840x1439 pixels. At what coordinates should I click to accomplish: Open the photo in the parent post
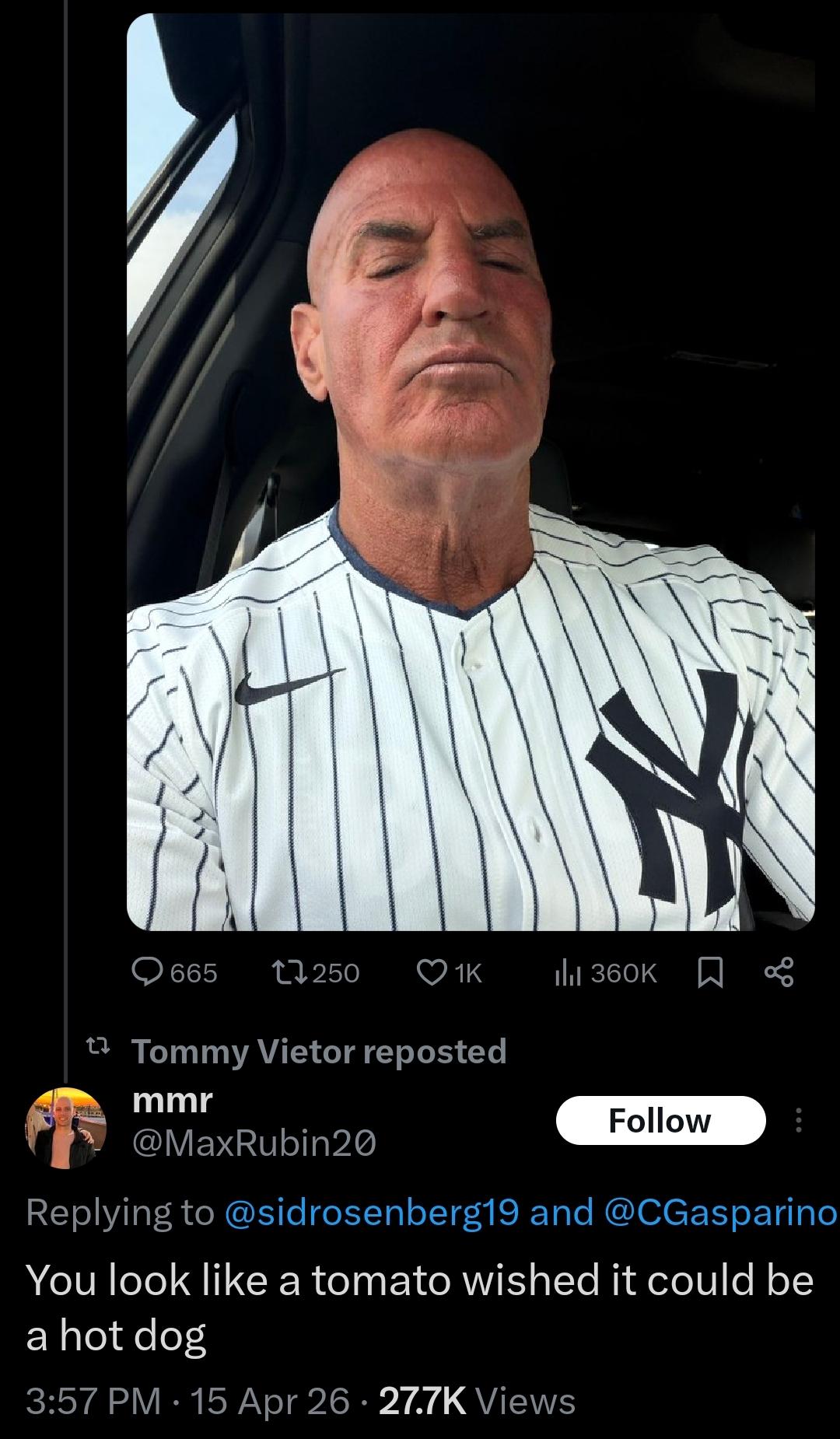tap(471, 471)
